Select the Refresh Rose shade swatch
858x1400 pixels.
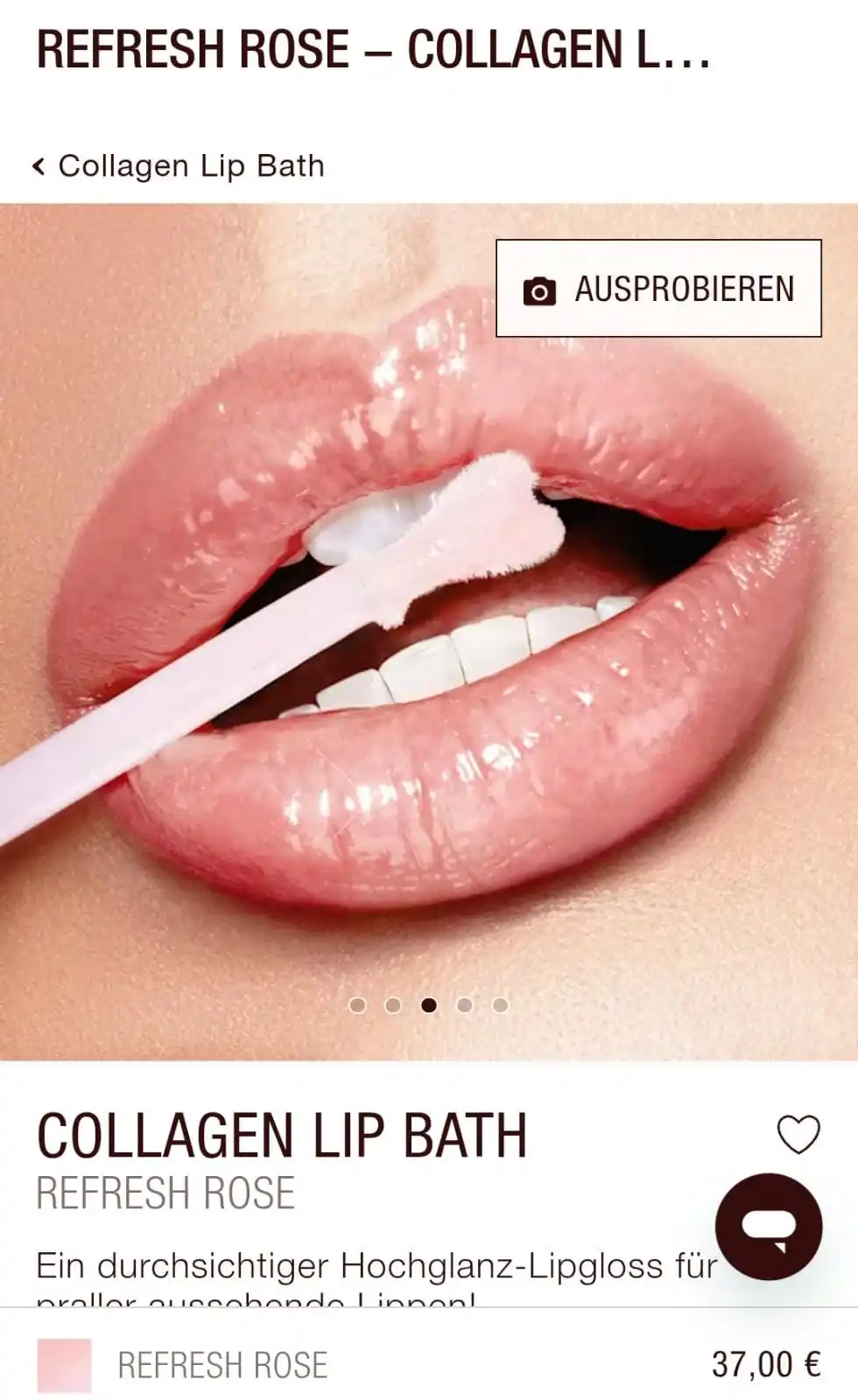pyautogui.click(x=65, y=1364)
